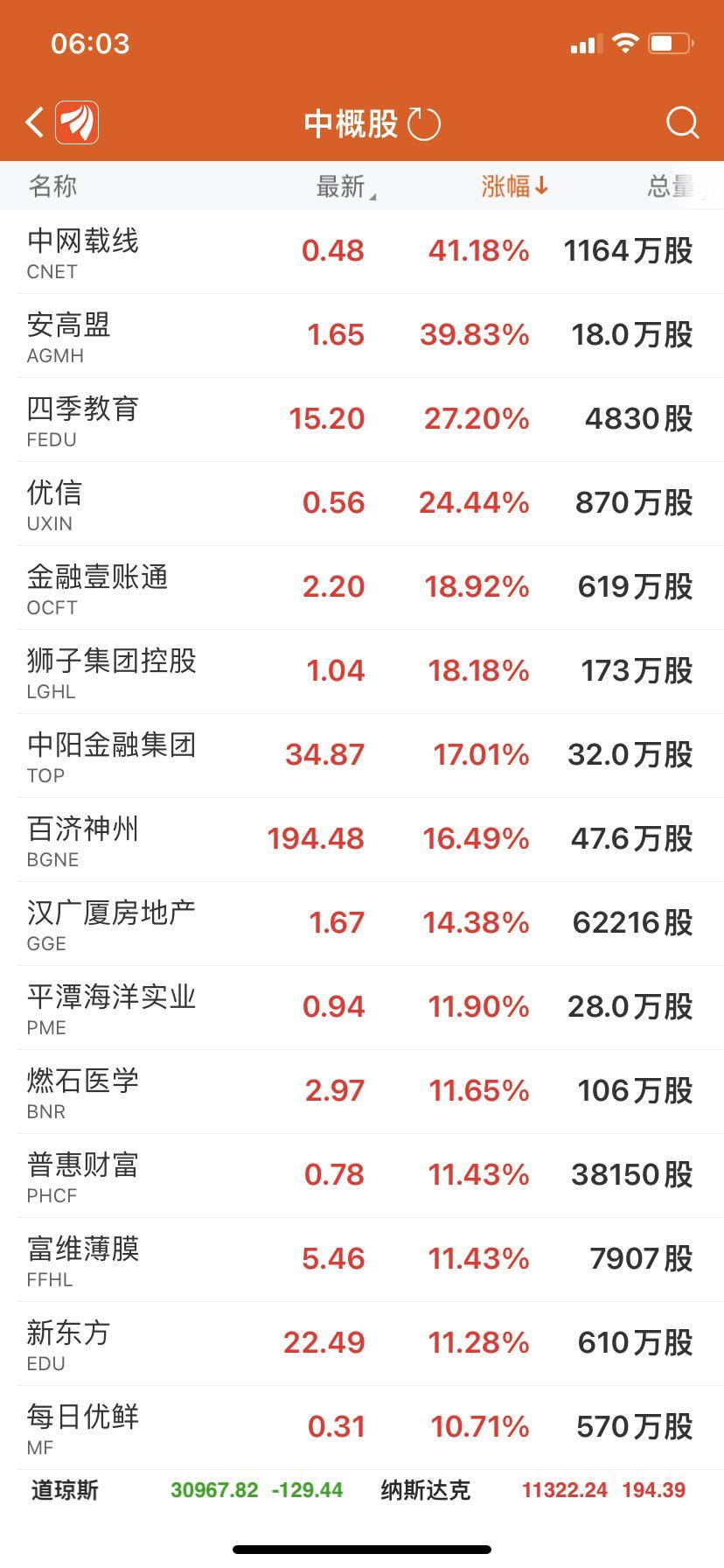Screen dimensions: 724x1568
Task: Open 中网载线 CNET stock details
Action: pyautogui.click(x=362, y=252)
